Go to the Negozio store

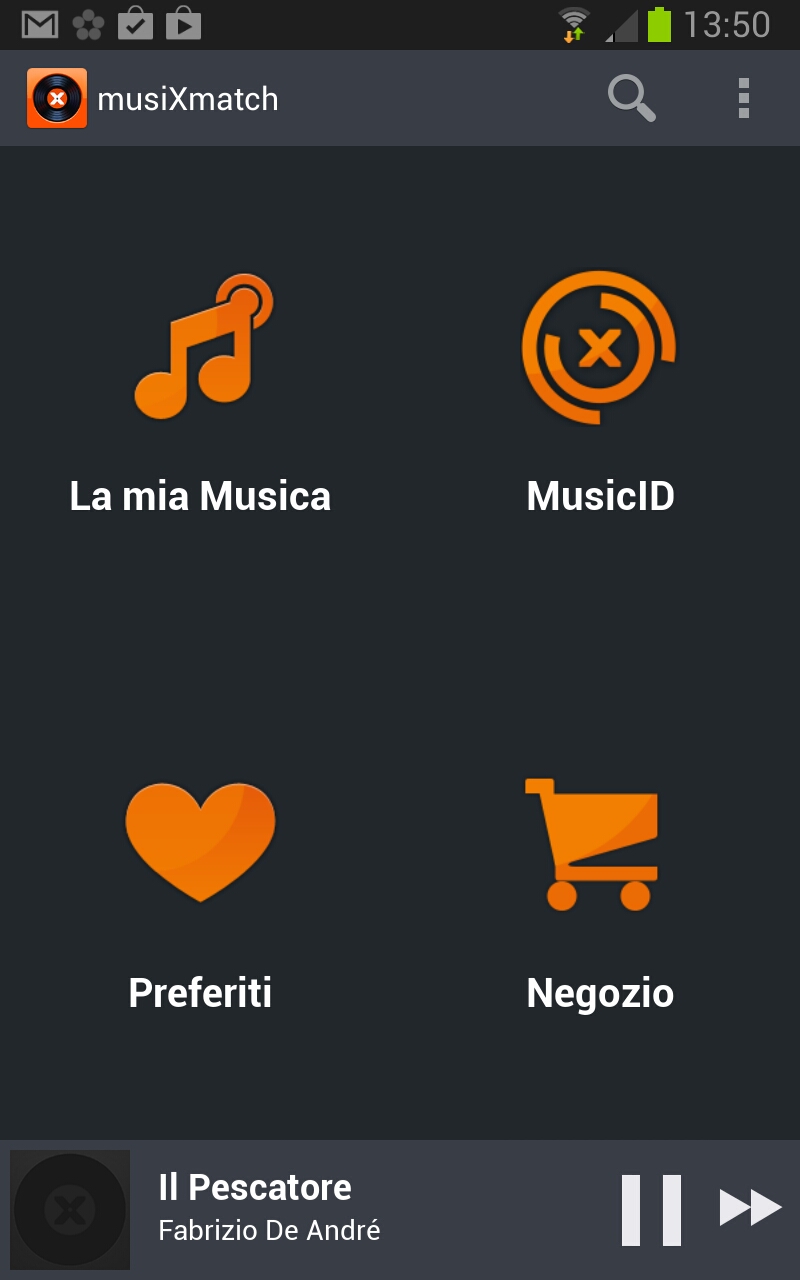point(600,895)
